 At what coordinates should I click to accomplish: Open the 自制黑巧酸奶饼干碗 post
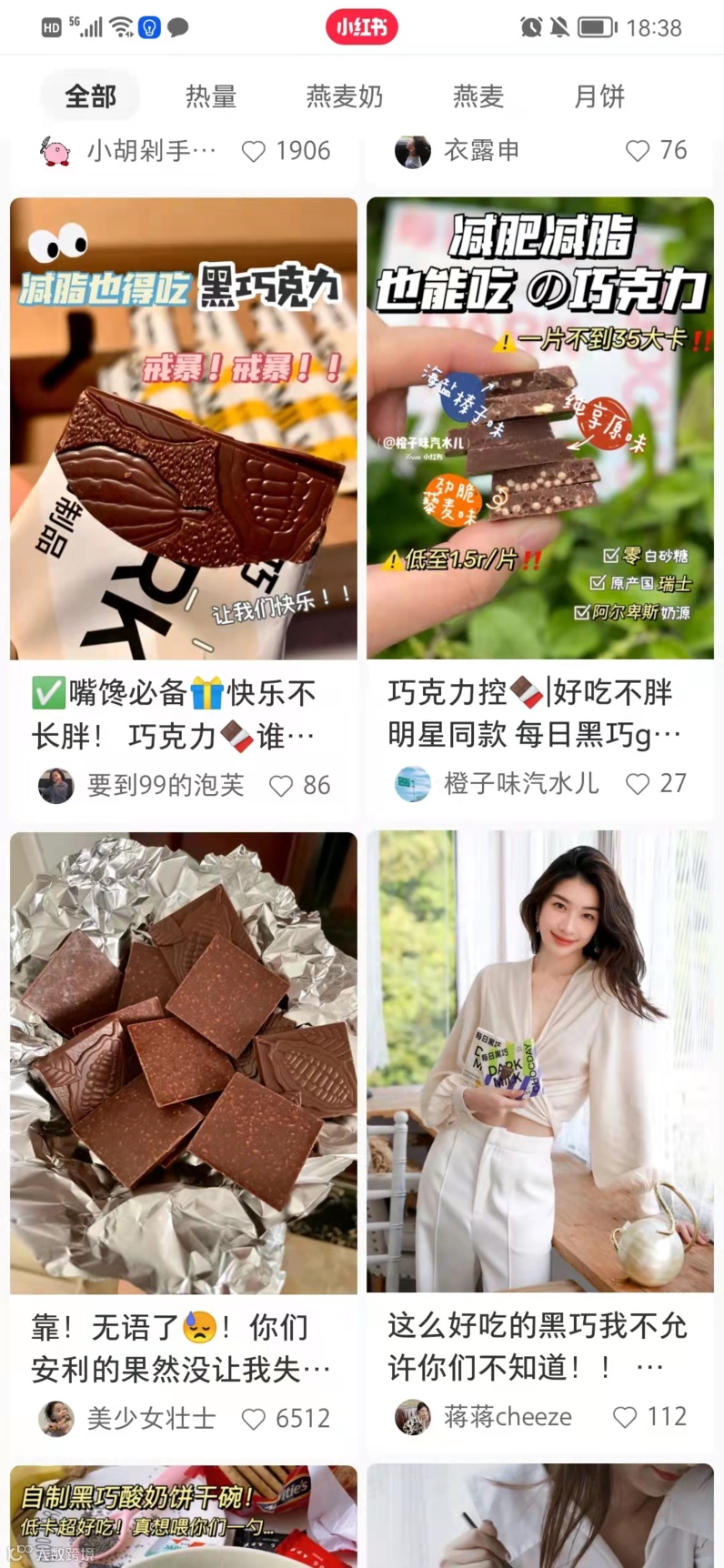click(x=184, y=1516)
